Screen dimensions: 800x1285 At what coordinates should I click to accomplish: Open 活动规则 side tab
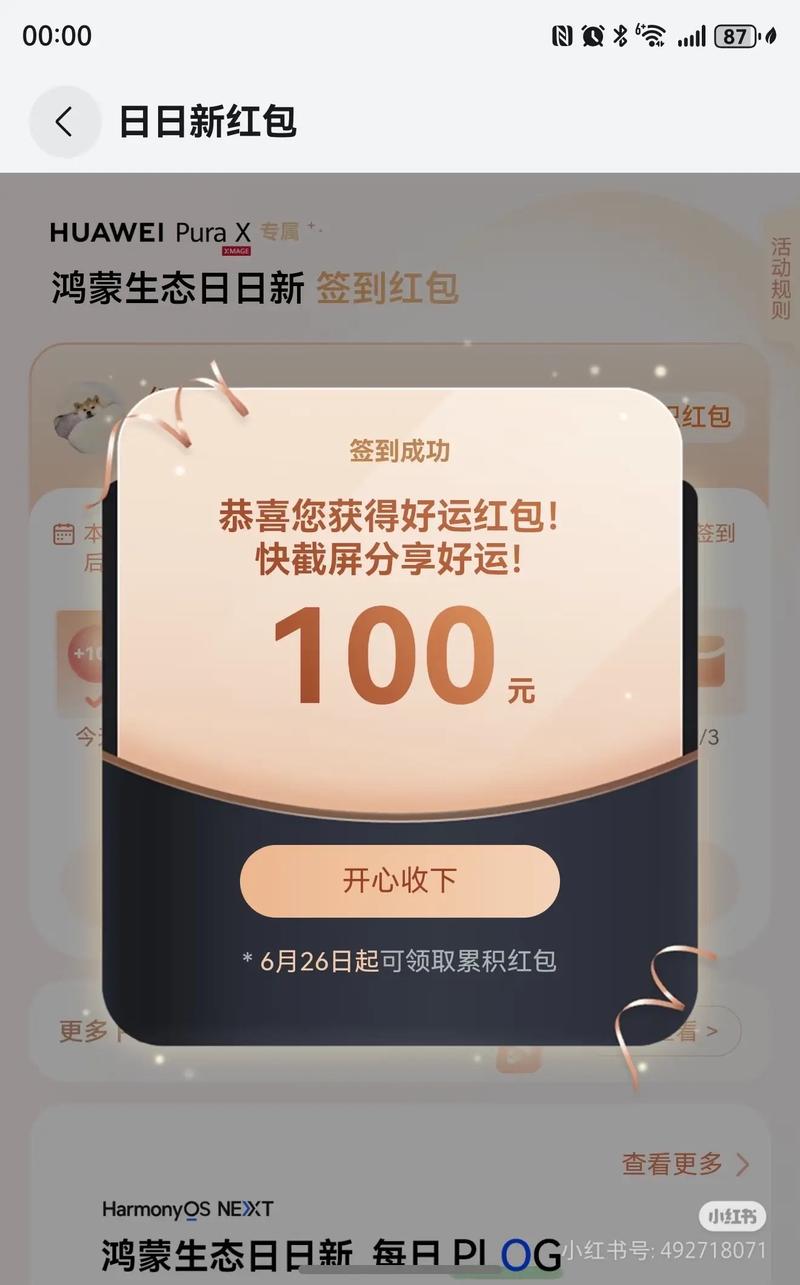pos(780,278)
